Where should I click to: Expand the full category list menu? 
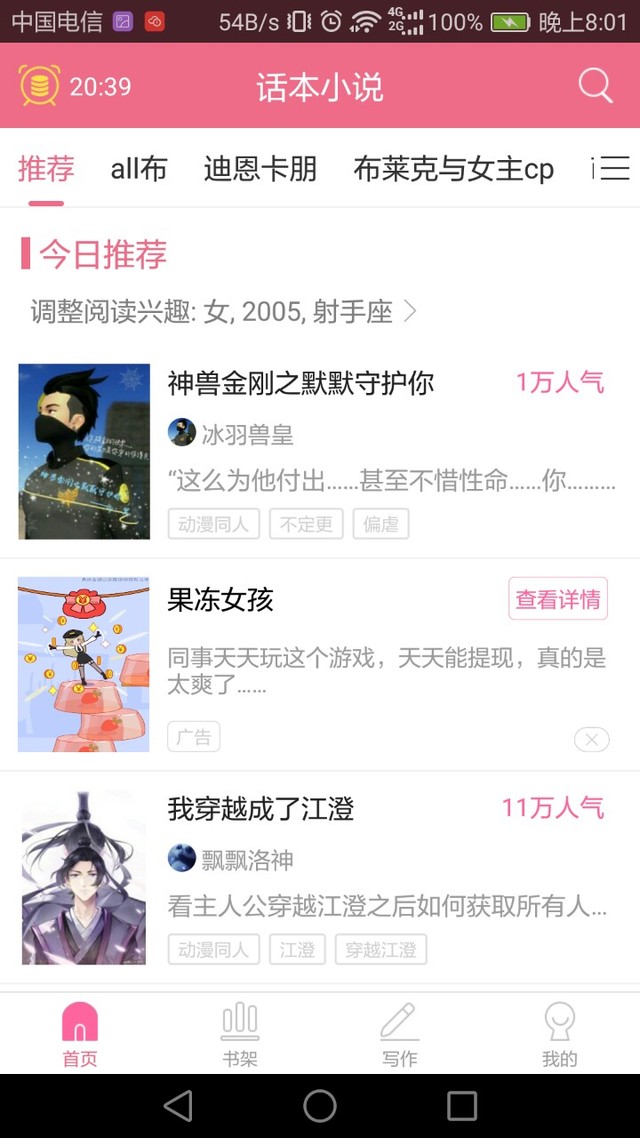[614, 169]
